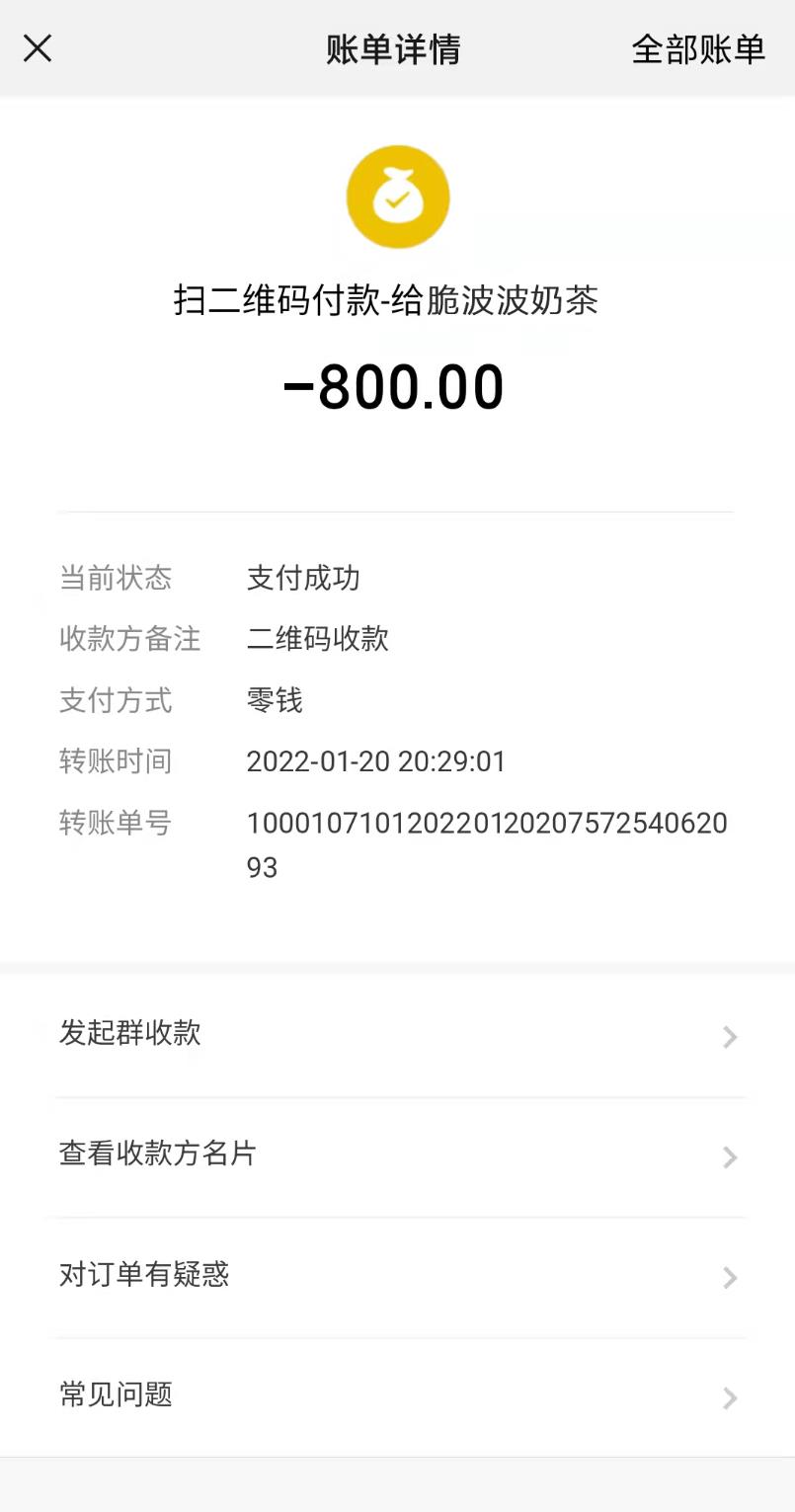
Task: Open 全部账单 to view all bills
Action: click(x=699, y=48)
